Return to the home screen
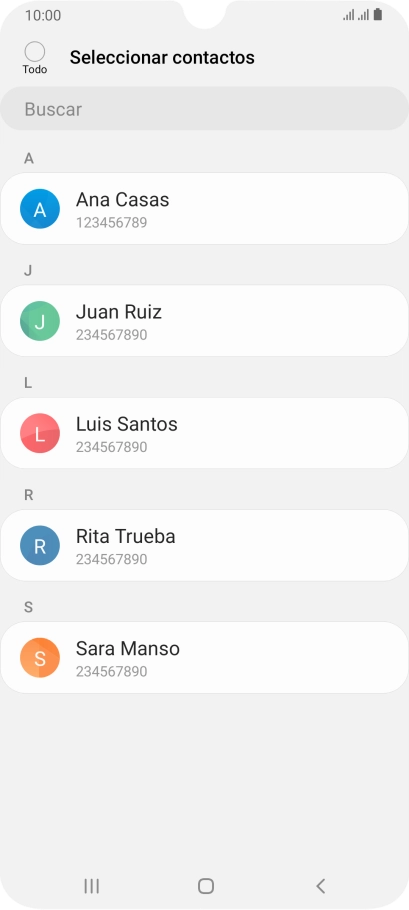Screen dimensions: 409x910 coord(205,886)
